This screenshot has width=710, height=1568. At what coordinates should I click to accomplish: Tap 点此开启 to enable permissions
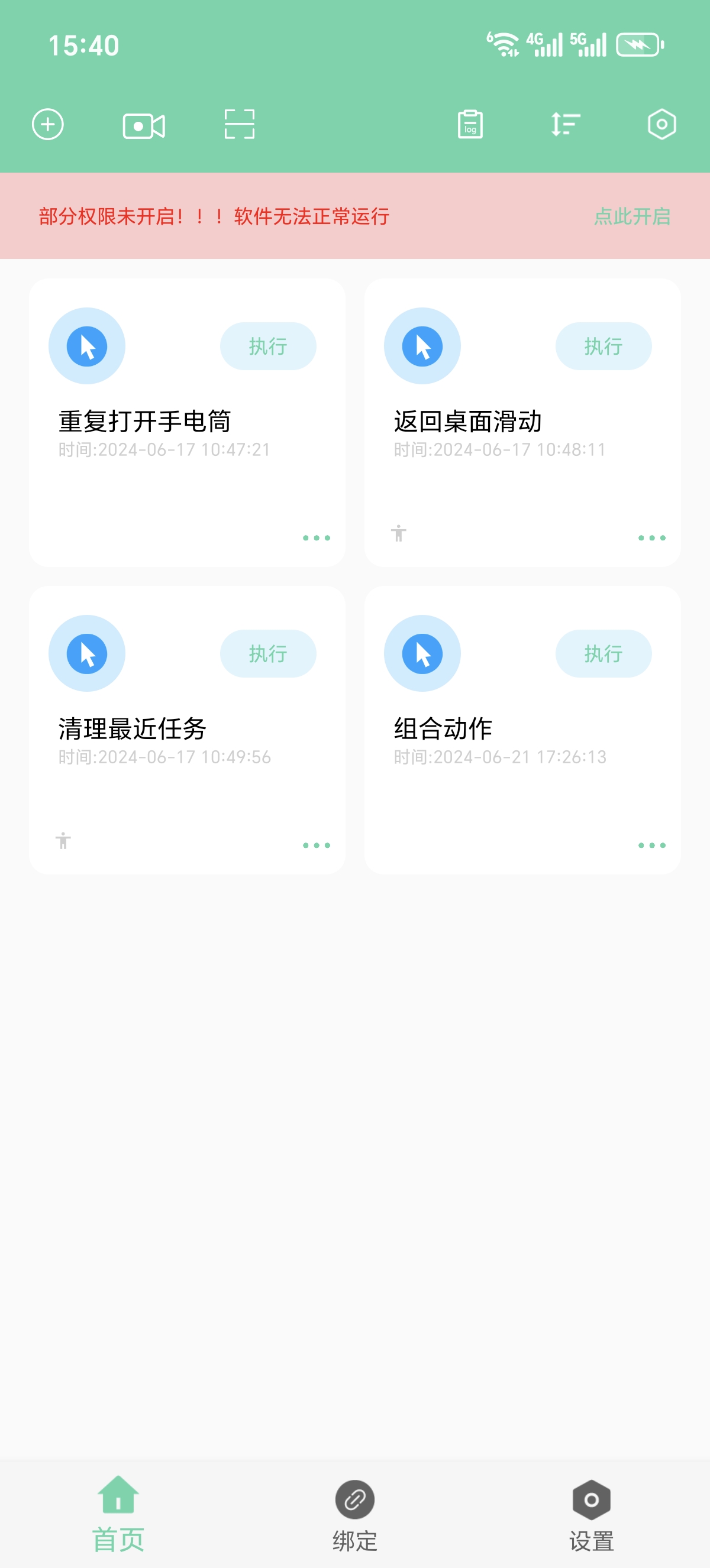pyautogui.click(x=632, y=216)
